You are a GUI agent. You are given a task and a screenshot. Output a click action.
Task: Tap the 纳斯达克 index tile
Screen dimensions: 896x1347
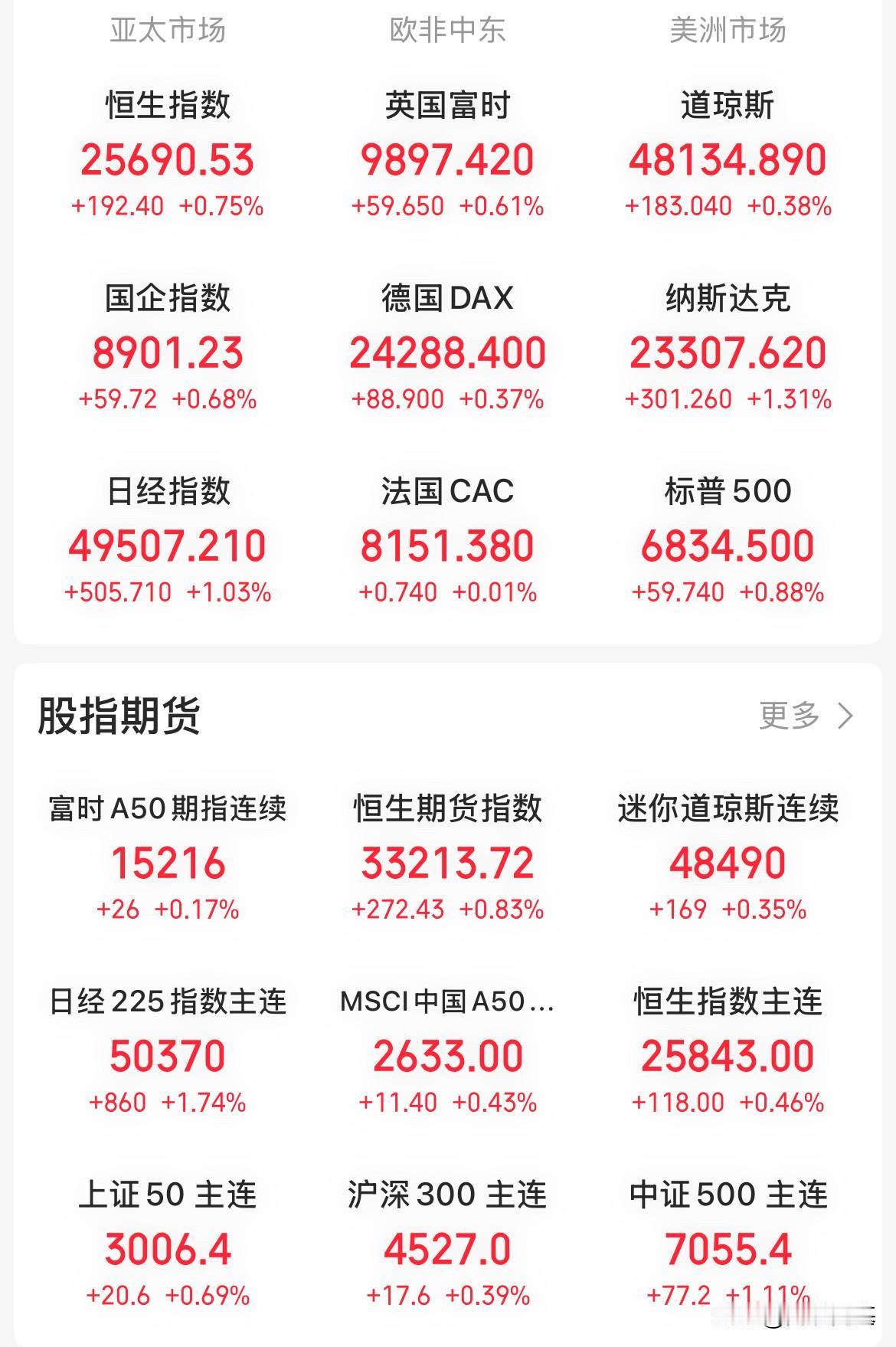[728, 352]
